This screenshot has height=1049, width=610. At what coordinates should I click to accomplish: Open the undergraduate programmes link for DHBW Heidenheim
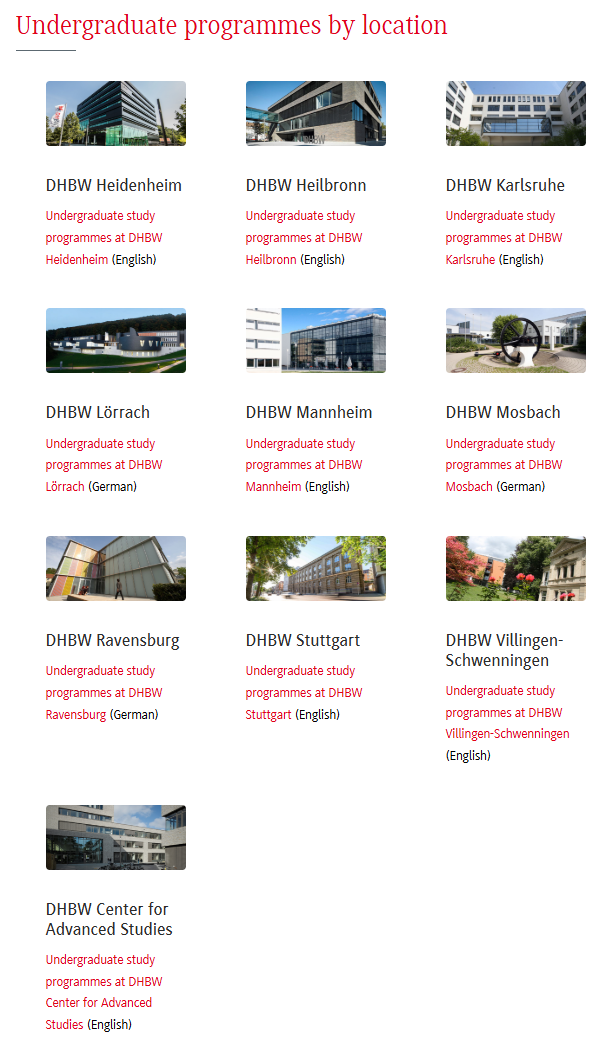point(103,238)
